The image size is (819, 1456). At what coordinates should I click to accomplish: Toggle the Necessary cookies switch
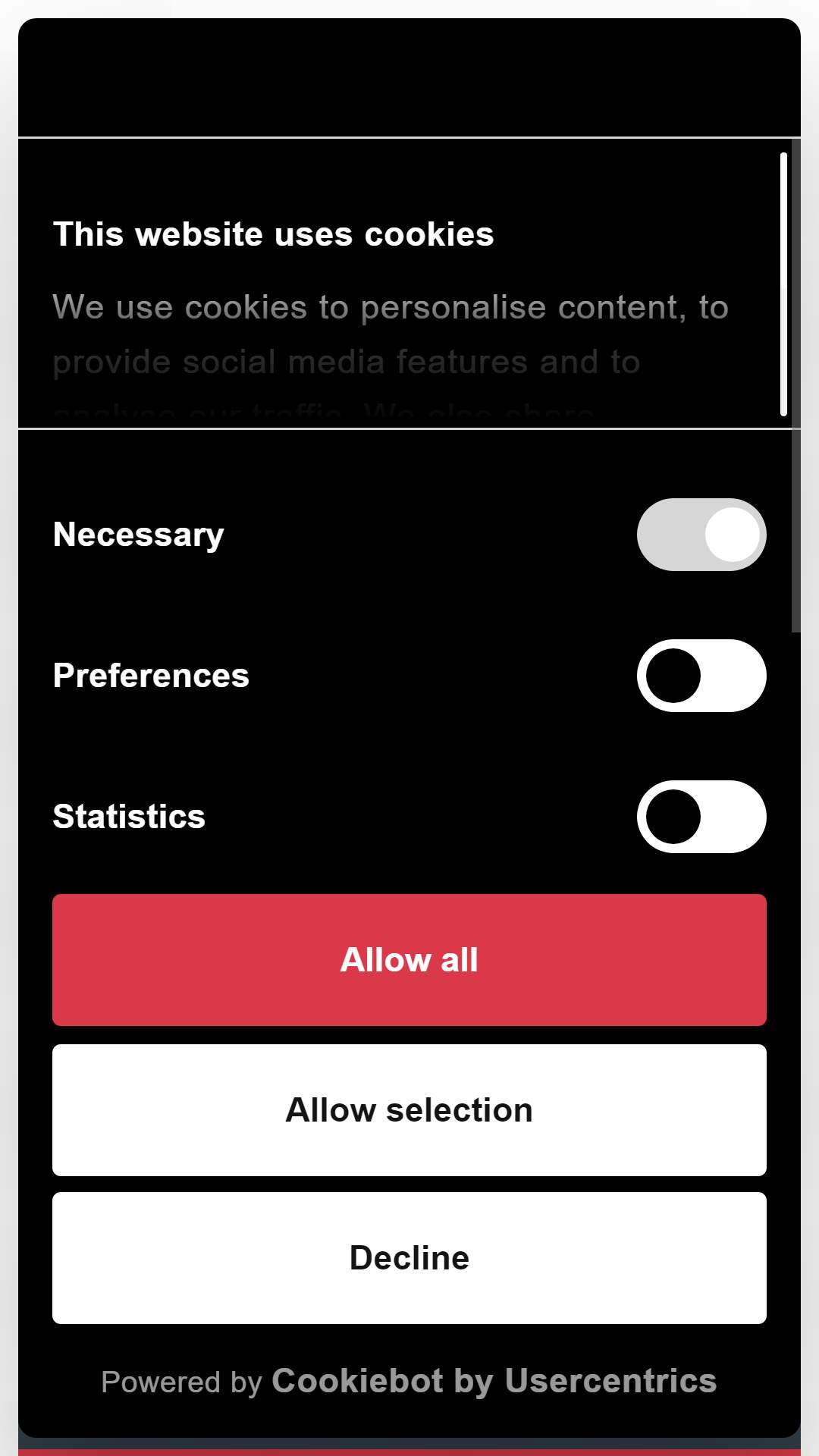pos(701,535)
